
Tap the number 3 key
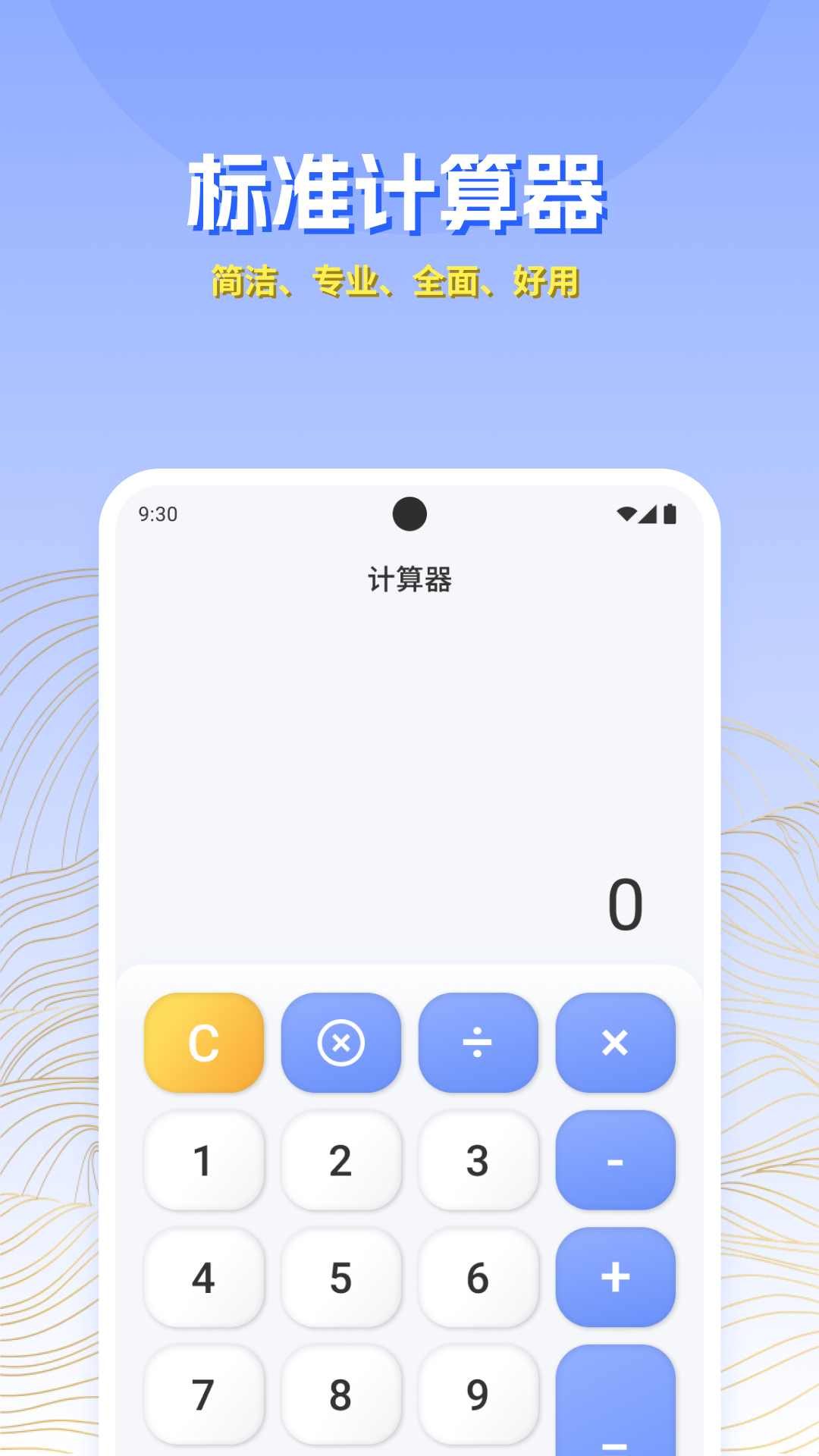(x=478, y=1160)
